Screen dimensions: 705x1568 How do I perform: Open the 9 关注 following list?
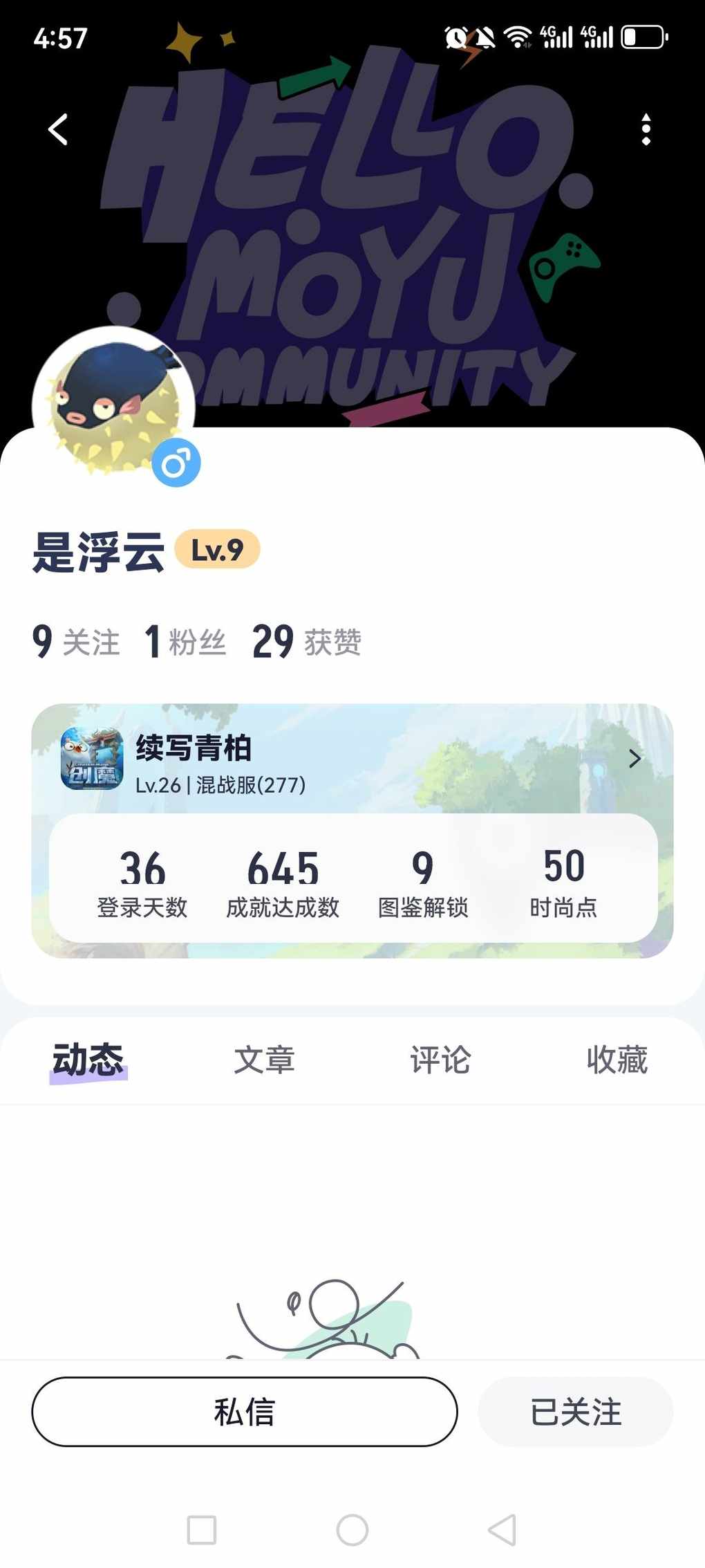click(x=76, y=641)
